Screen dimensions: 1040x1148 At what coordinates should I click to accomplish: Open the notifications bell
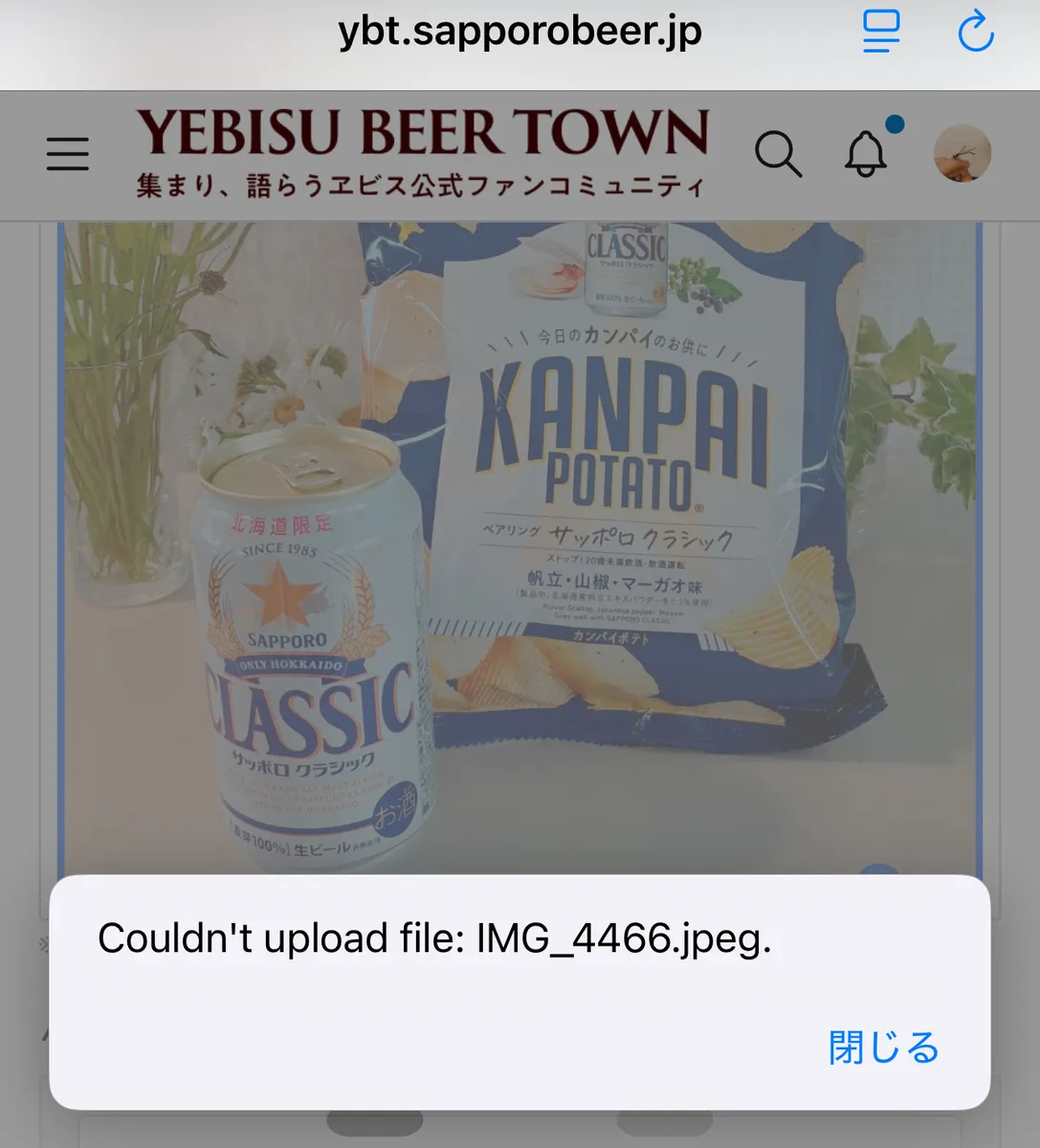tap(866, 153)
